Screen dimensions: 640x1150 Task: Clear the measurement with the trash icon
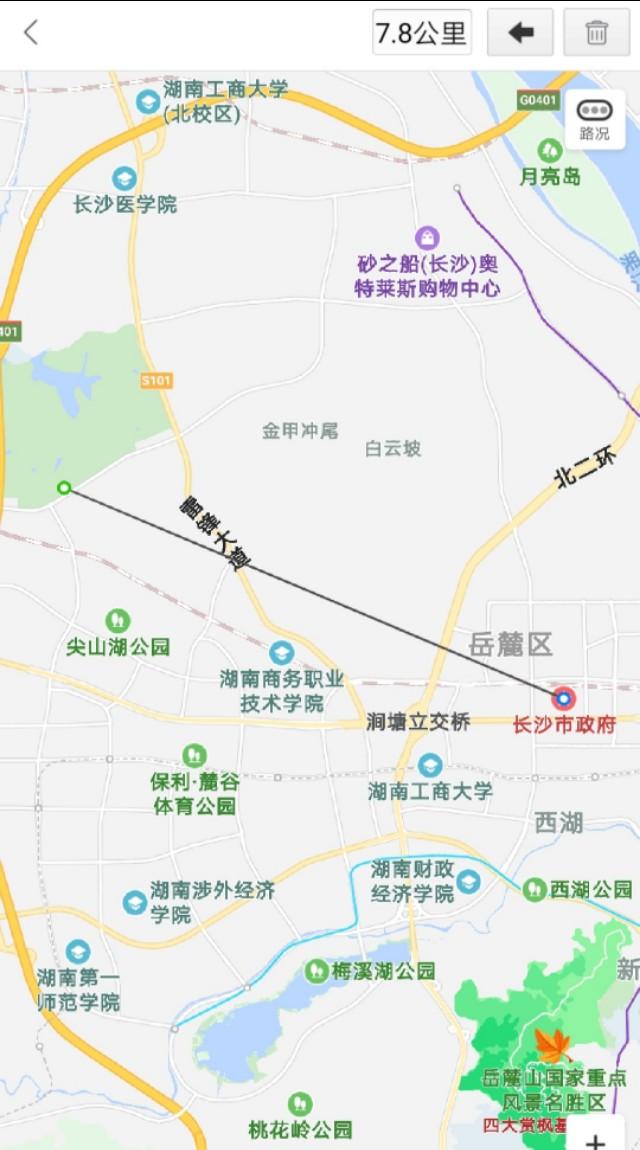(596, 33)
